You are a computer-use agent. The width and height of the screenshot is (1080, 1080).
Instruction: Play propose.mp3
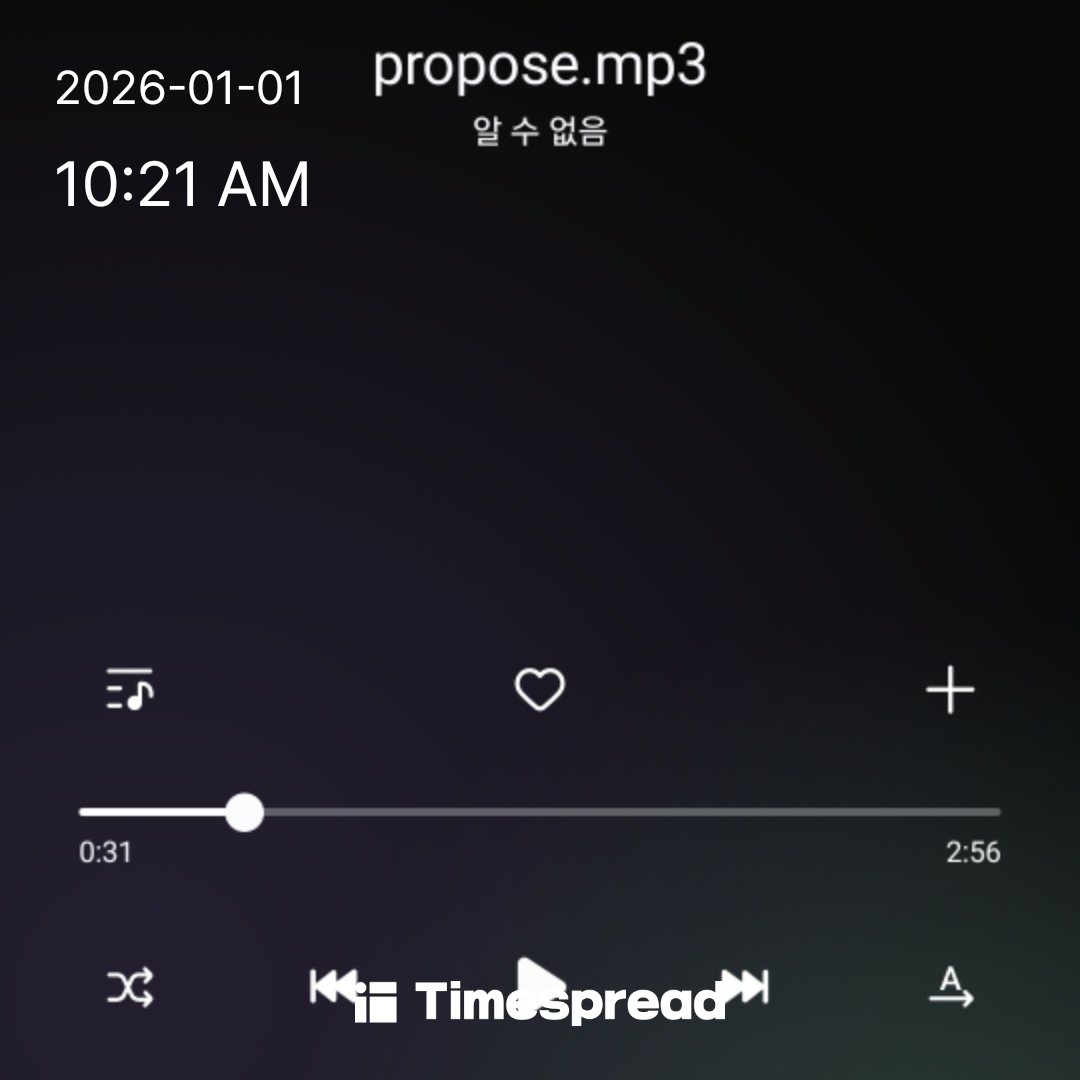tap(539, 982)
